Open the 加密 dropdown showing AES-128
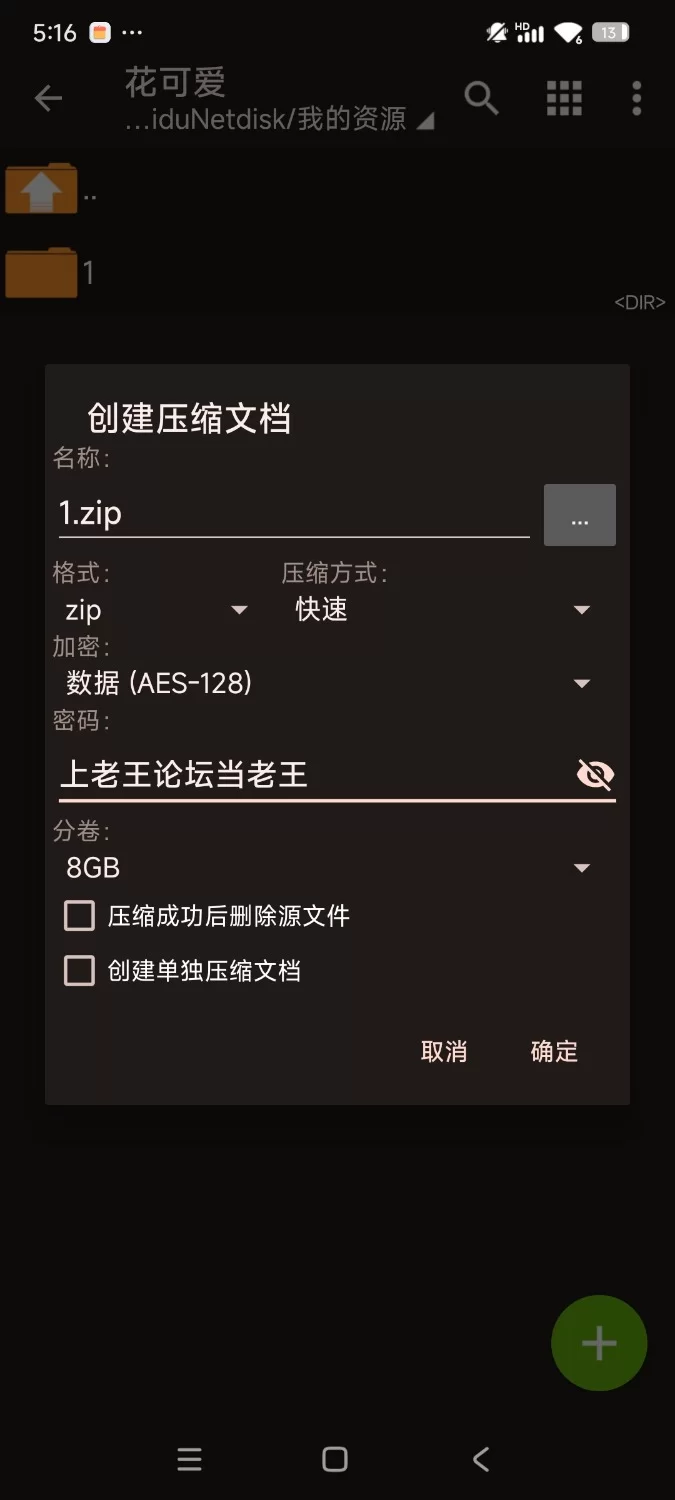 click(x=328, y=683)
